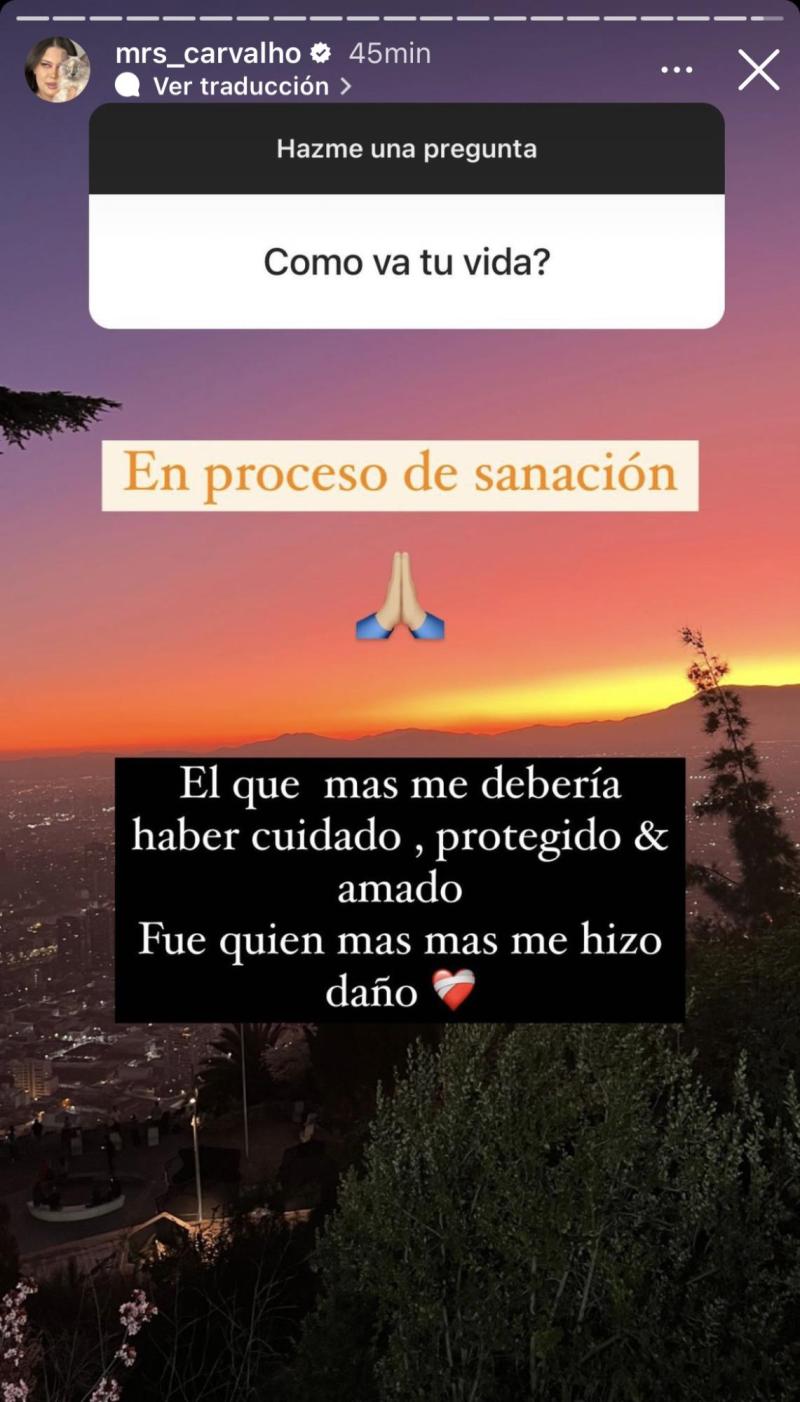Screen dimensions: 800x1402
Task: Tap Ver traducción to translate the story
Action: coord(240,86)
